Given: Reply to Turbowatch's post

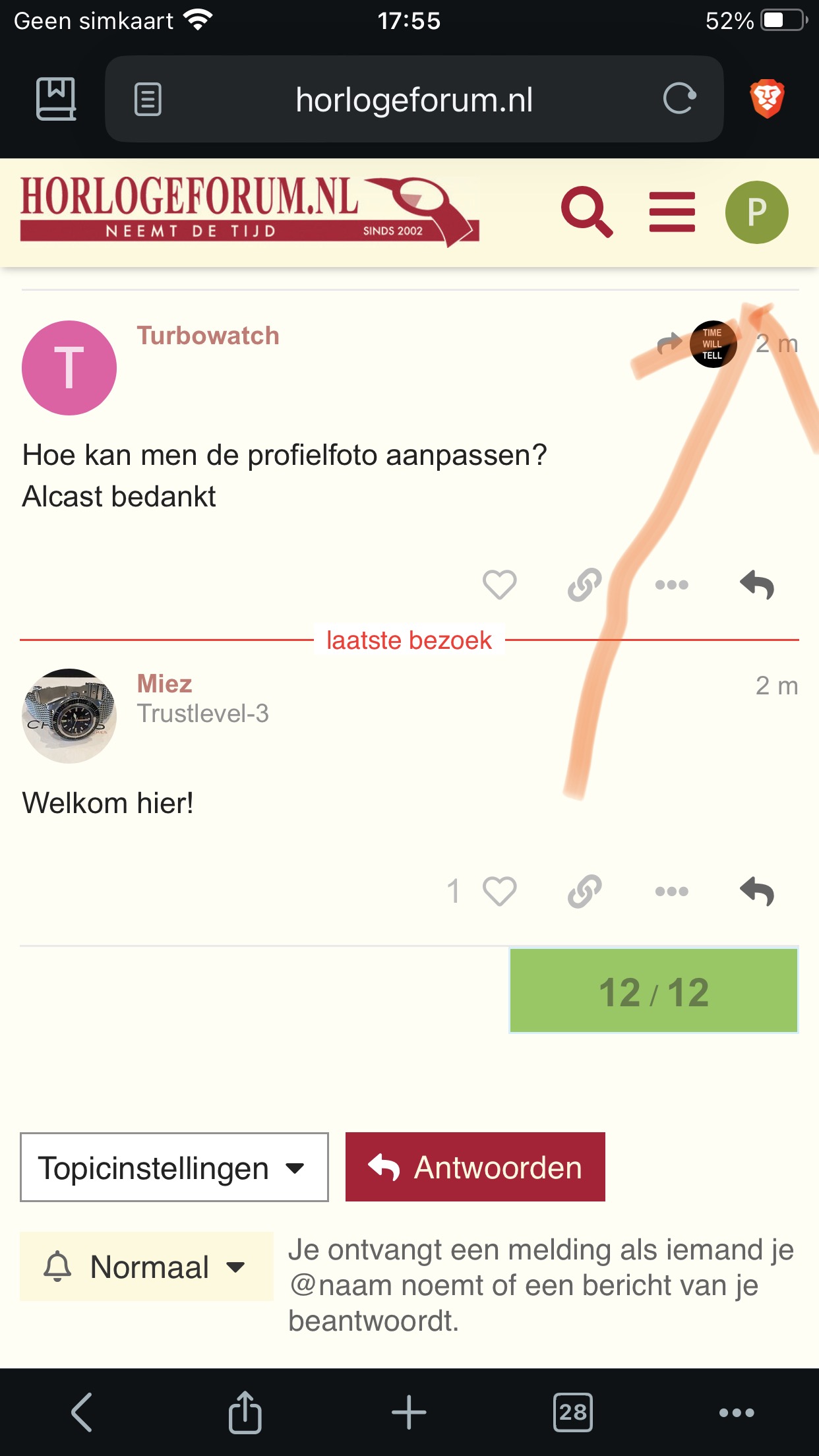Looking at the screenshot, I should click(757, 584).
